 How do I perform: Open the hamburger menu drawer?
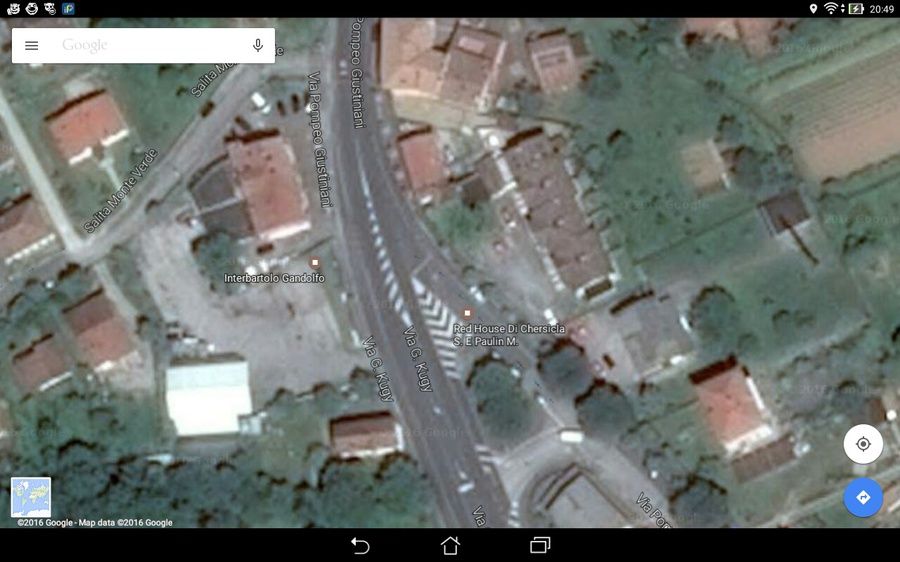[32, 46]
